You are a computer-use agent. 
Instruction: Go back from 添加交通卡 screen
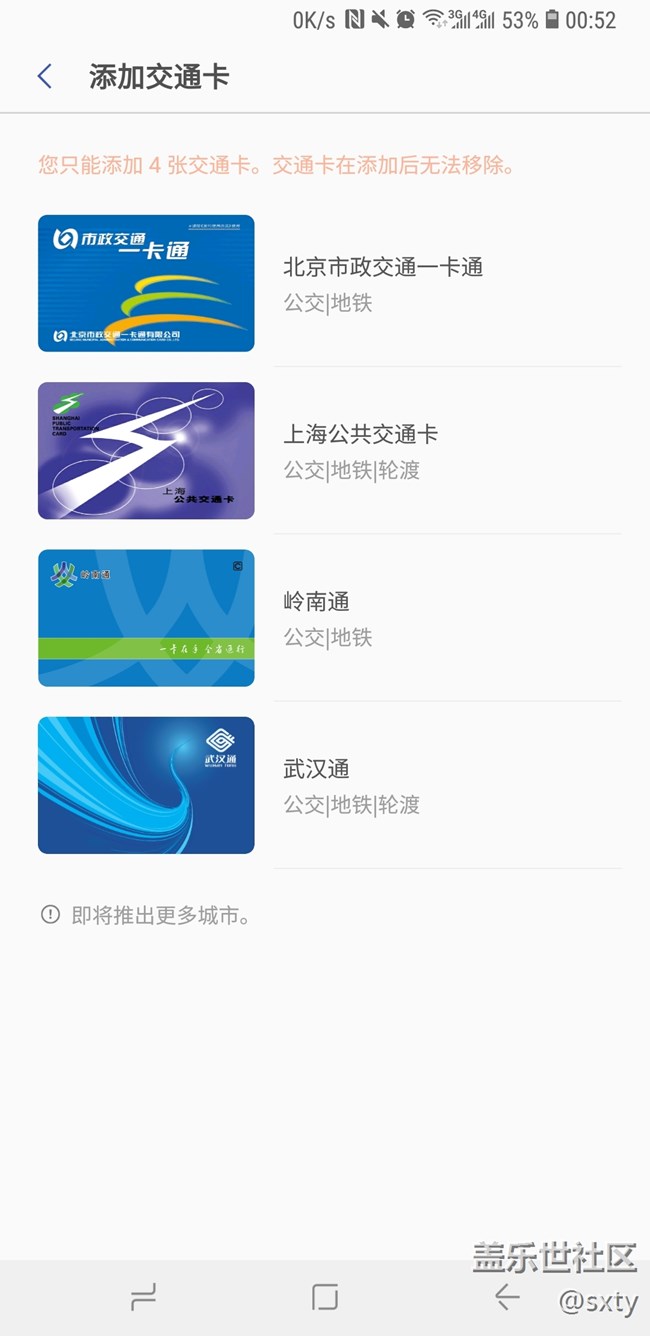tap(45, 77)
